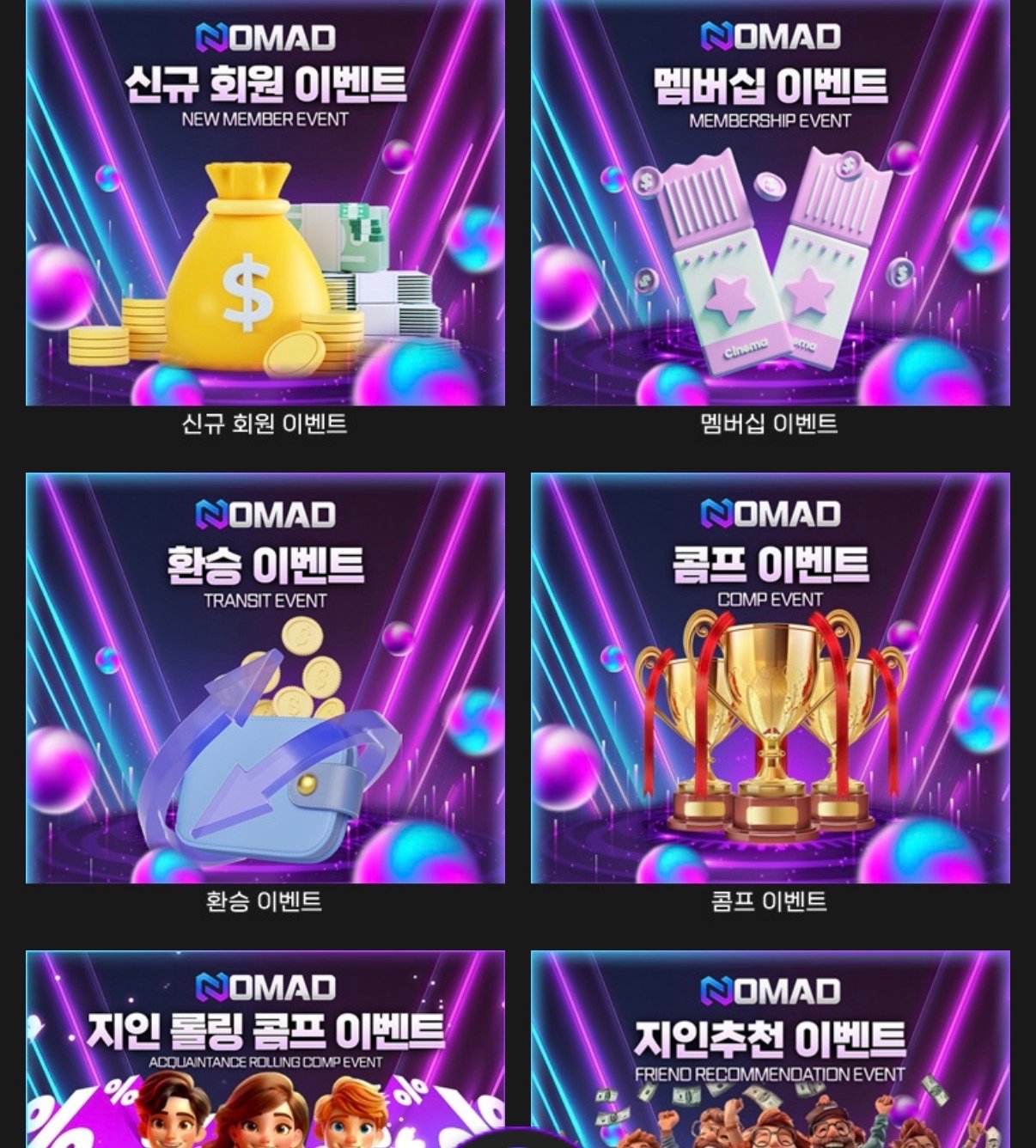This screenshot has width=1036, height=1148.
Task: Open the 신규 회원 이벤트 banner
Action: [265, 203]
